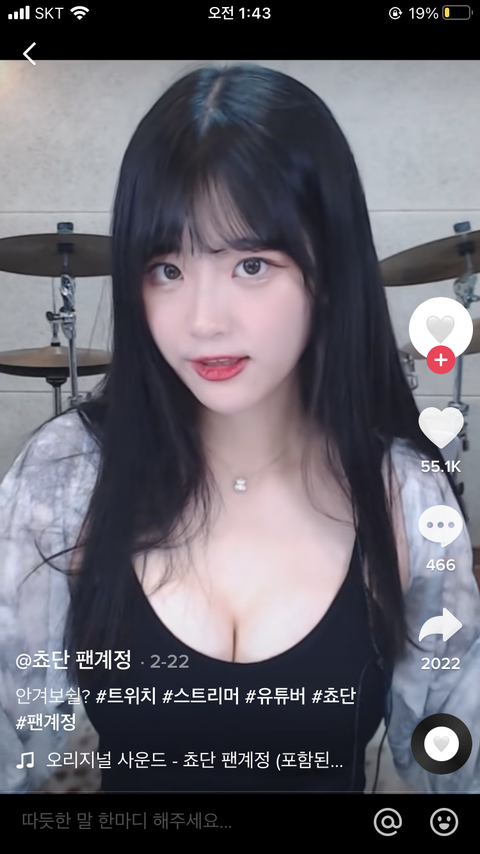
Task: Mention someone with the @ icon
Action: click(x=388, y=821)
